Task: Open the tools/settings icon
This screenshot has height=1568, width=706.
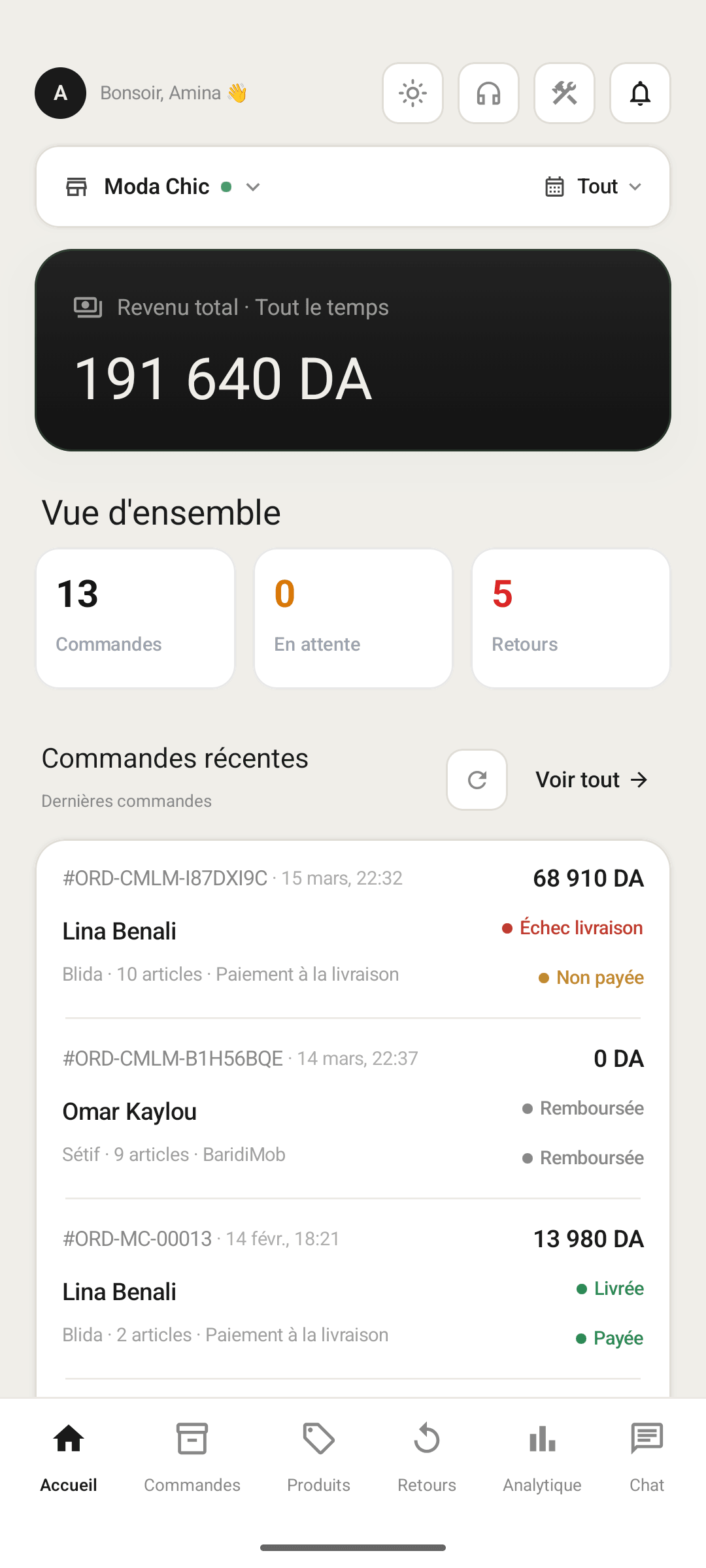Action: (564, 93)
